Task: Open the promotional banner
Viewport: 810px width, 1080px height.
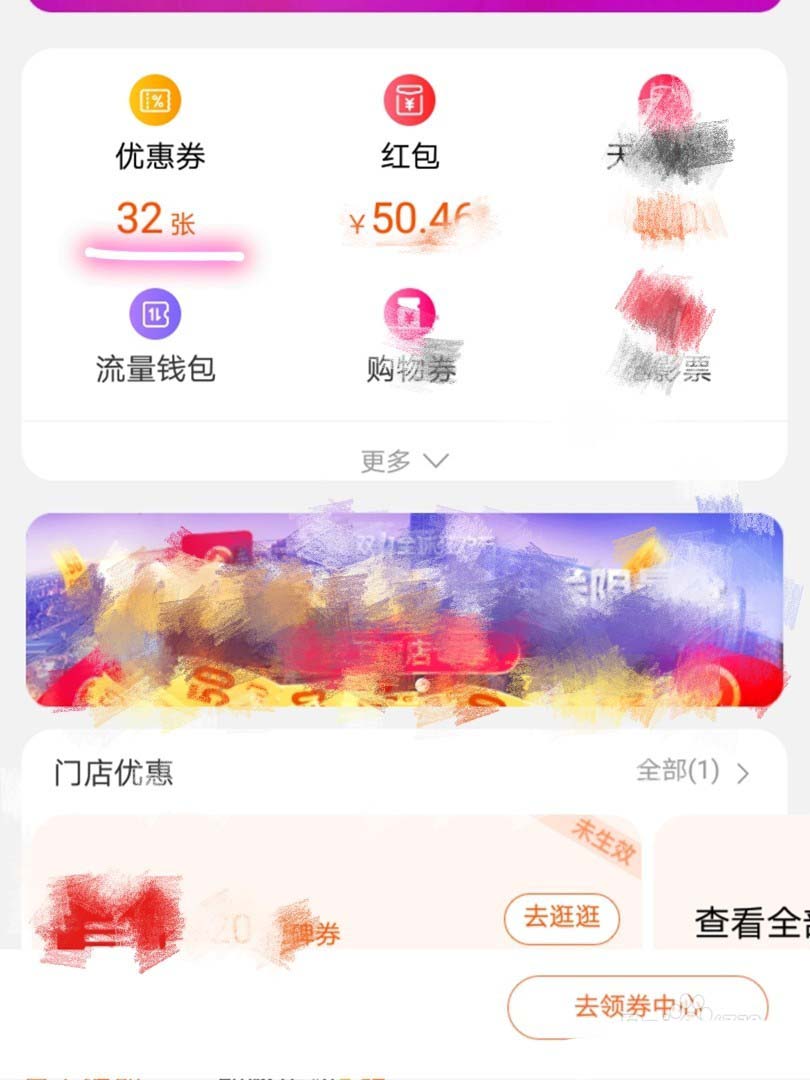Action: 404,610
